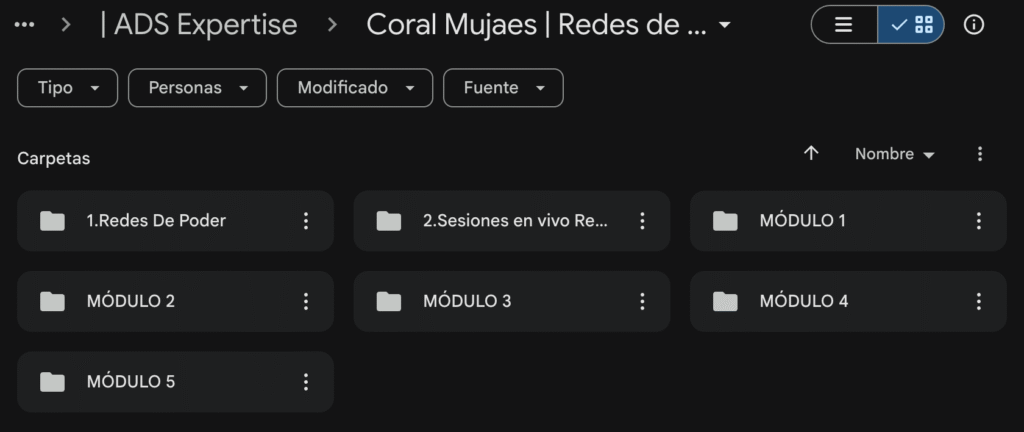Switch to list layout view

[x=844, y=25]
